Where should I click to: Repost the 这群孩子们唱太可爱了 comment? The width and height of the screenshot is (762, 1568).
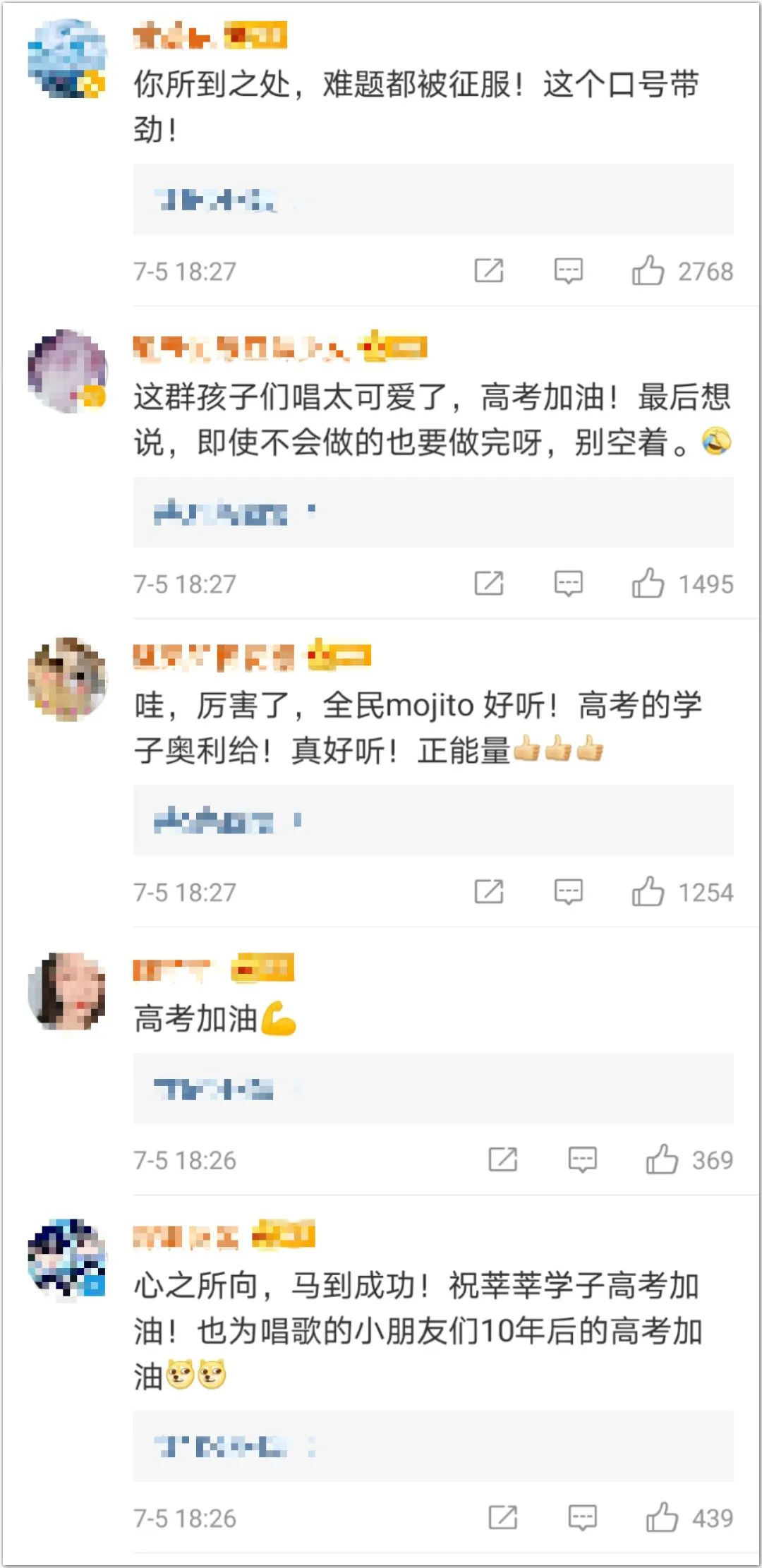point(488,584)
